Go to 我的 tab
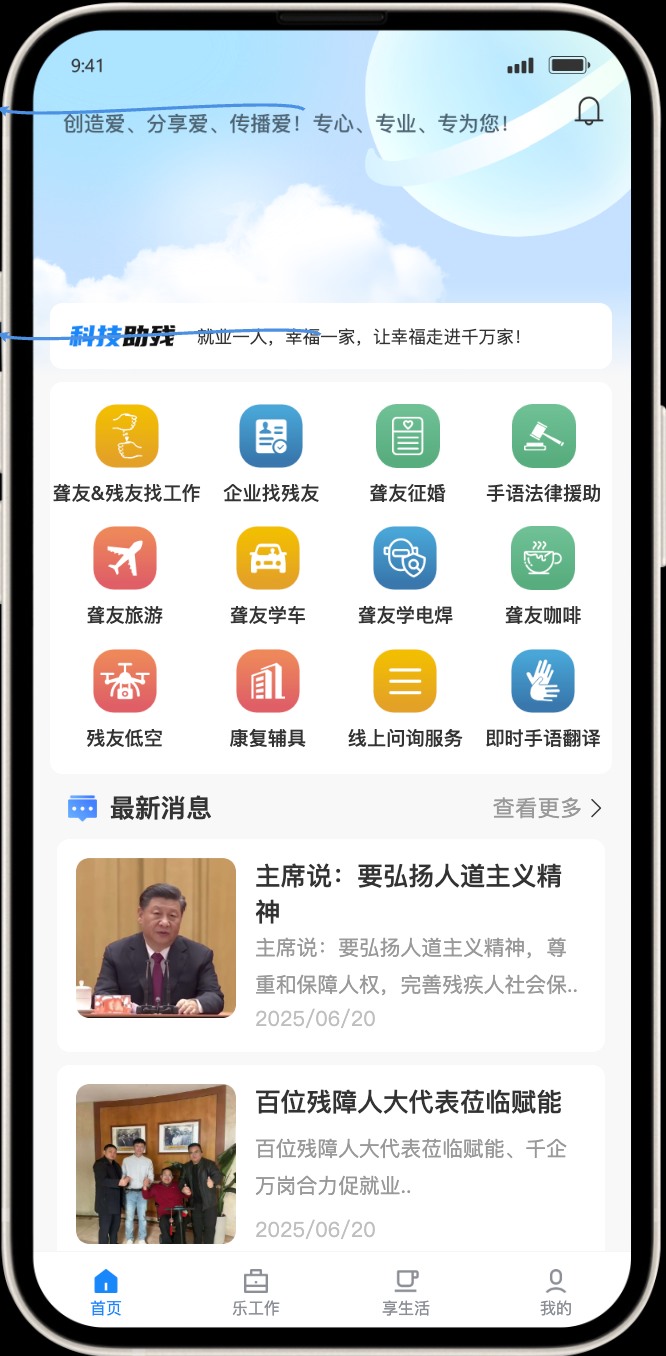This screenshot has width=666, height=1356. coord(556,1293)
